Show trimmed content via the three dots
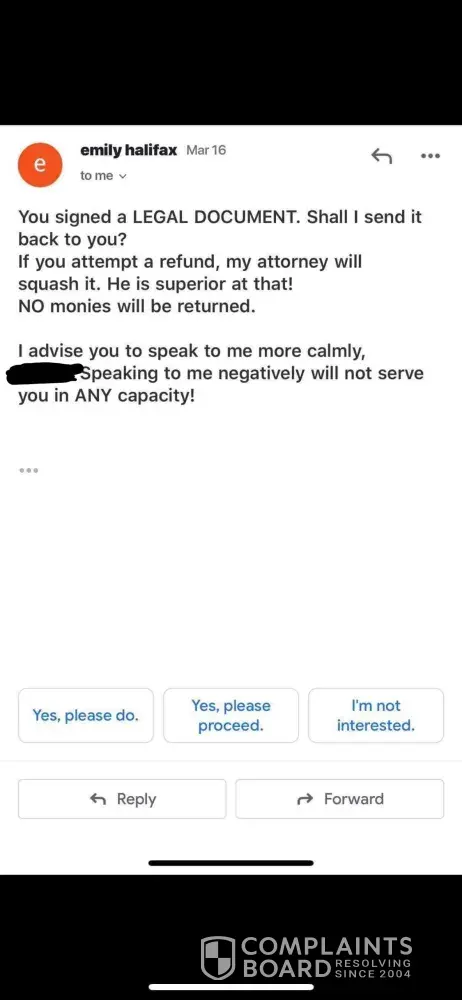 [x=29, y=471]
